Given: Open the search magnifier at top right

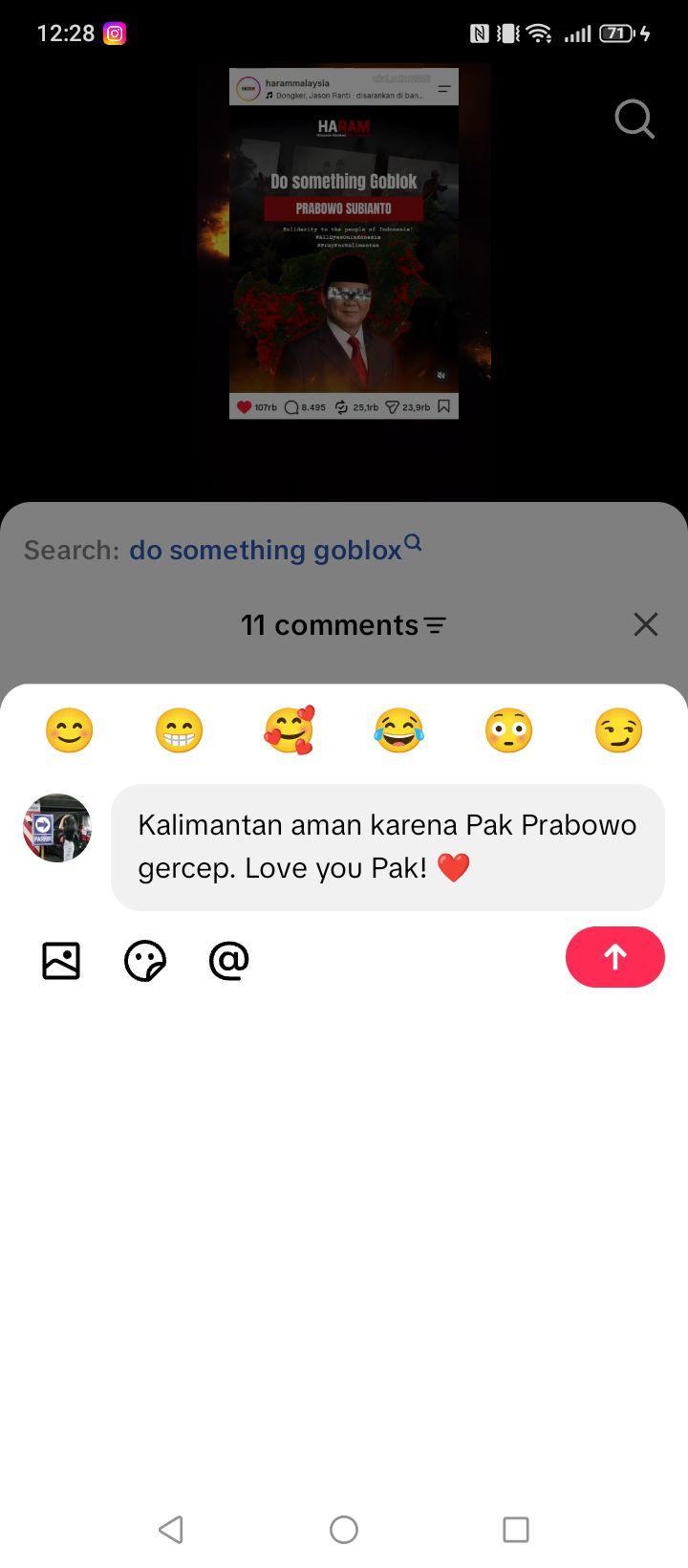Looking at the screenshot, I should [634, 120].
